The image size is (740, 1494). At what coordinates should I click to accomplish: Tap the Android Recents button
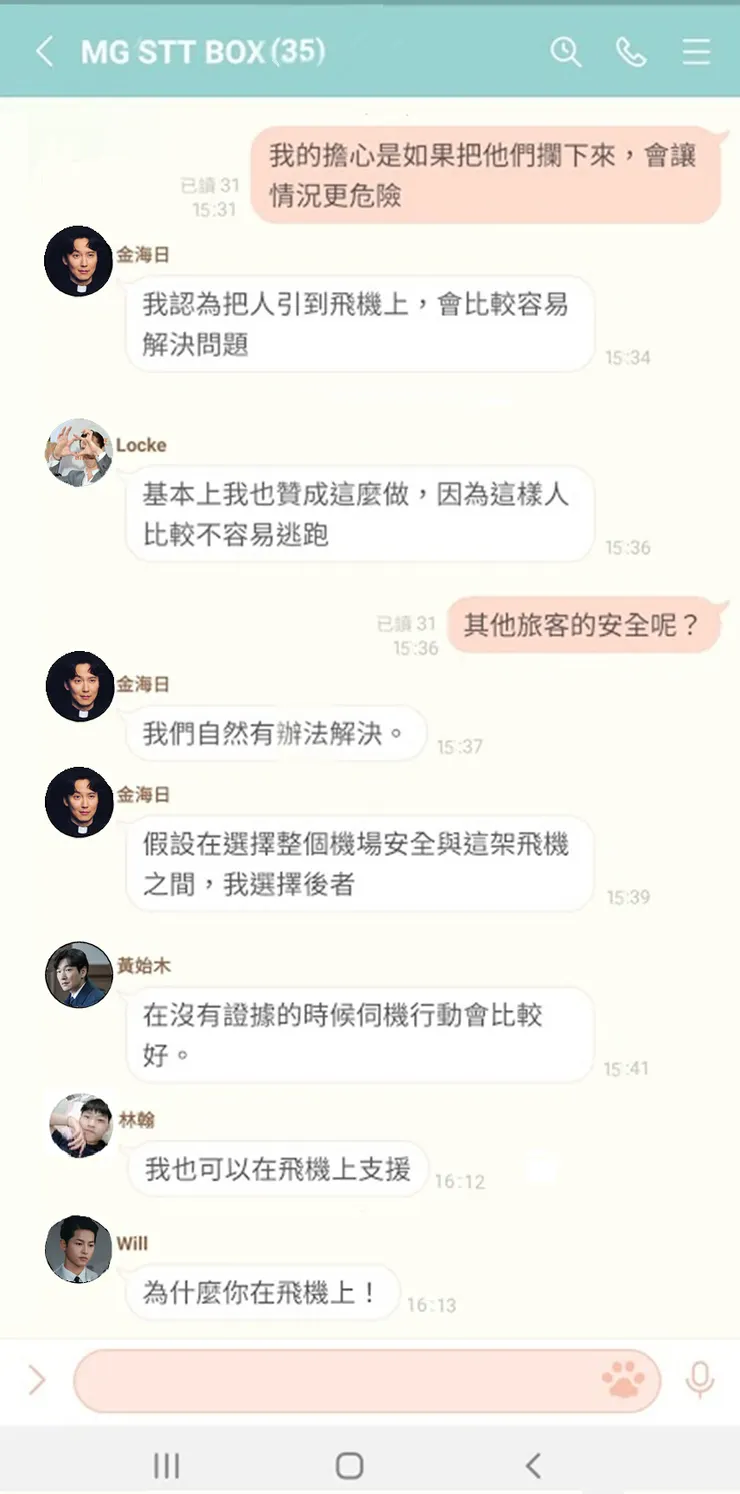166,1466
